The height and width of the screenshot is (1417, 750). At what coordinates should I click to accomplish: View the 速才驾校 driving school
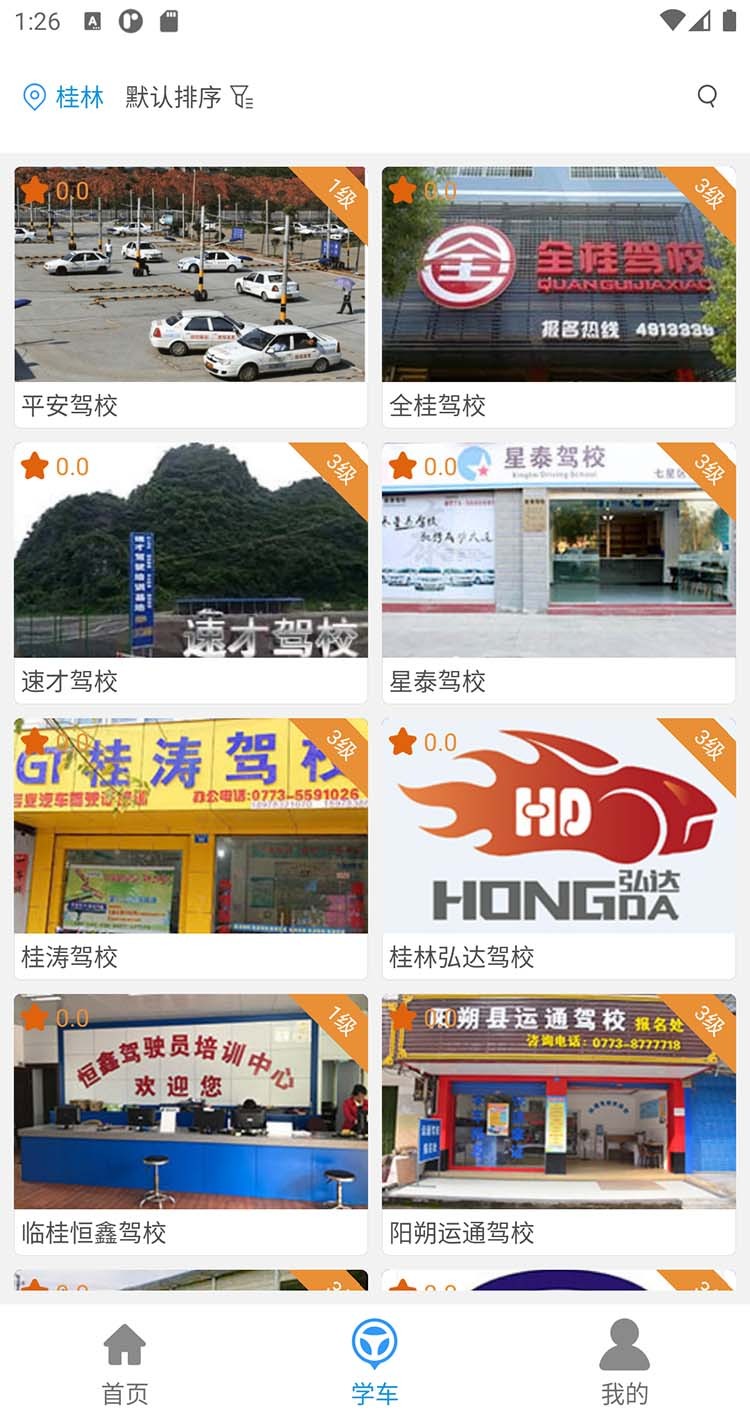[190, 573]
